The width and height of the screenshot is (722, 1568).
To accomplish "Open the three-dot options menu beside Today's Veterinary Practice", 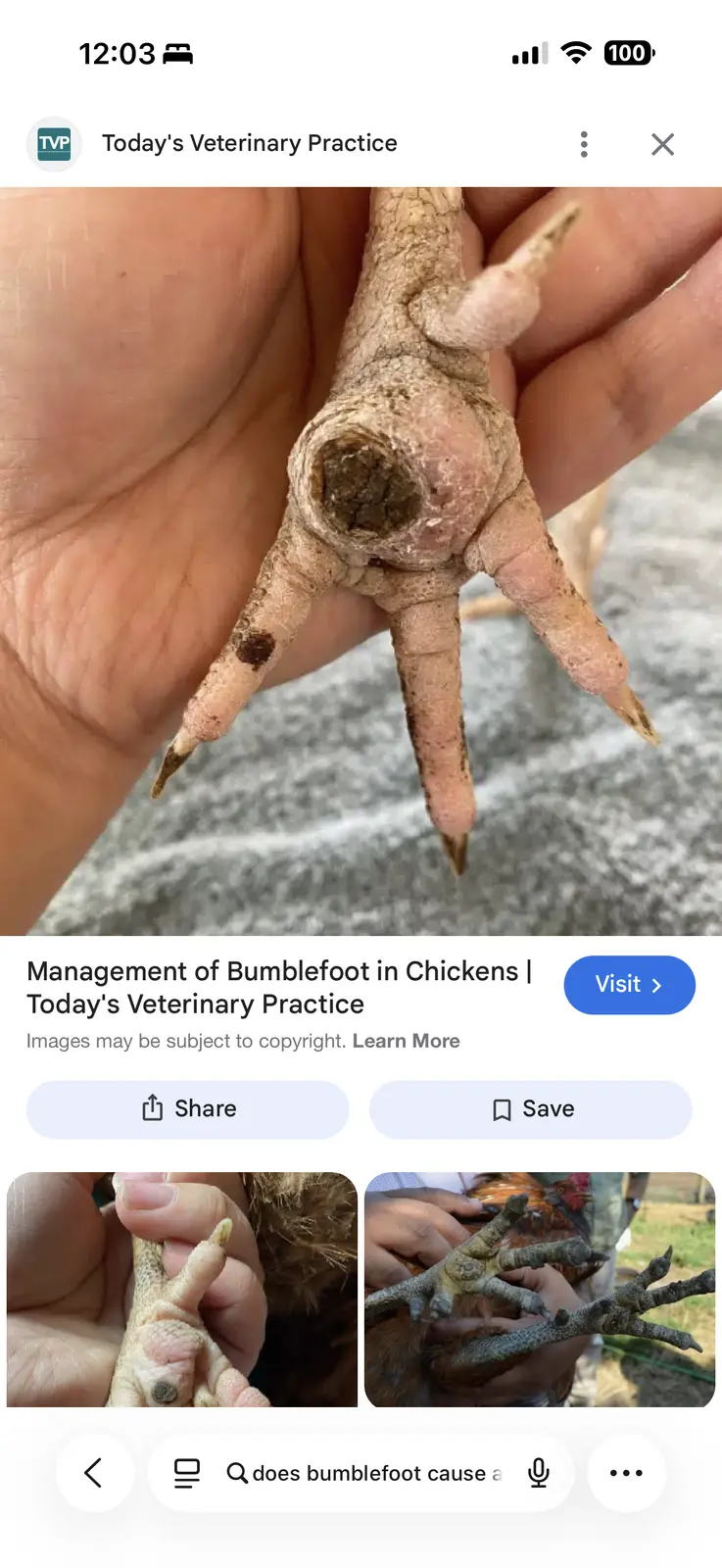I will click(584, 144).
